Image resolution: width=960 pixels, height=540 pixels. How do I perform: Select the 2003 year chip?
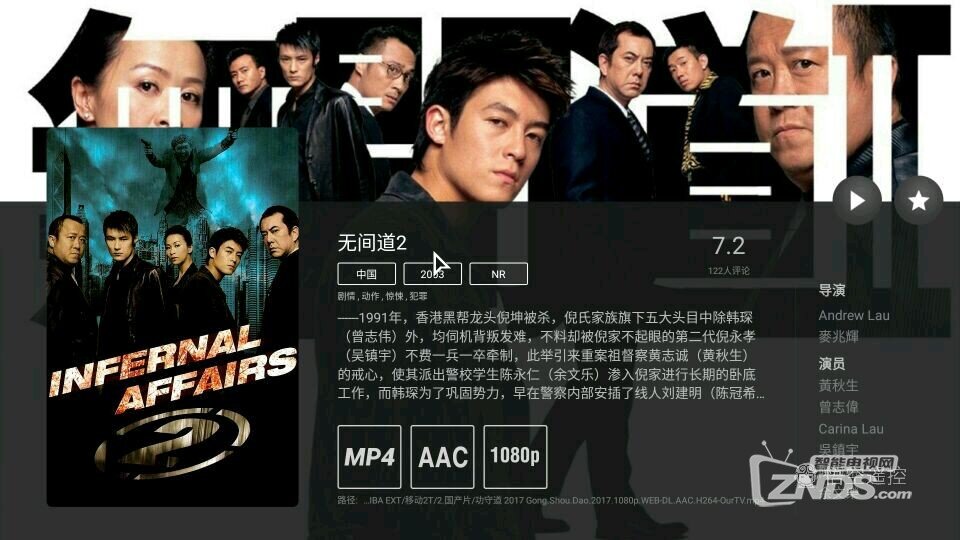432,274
